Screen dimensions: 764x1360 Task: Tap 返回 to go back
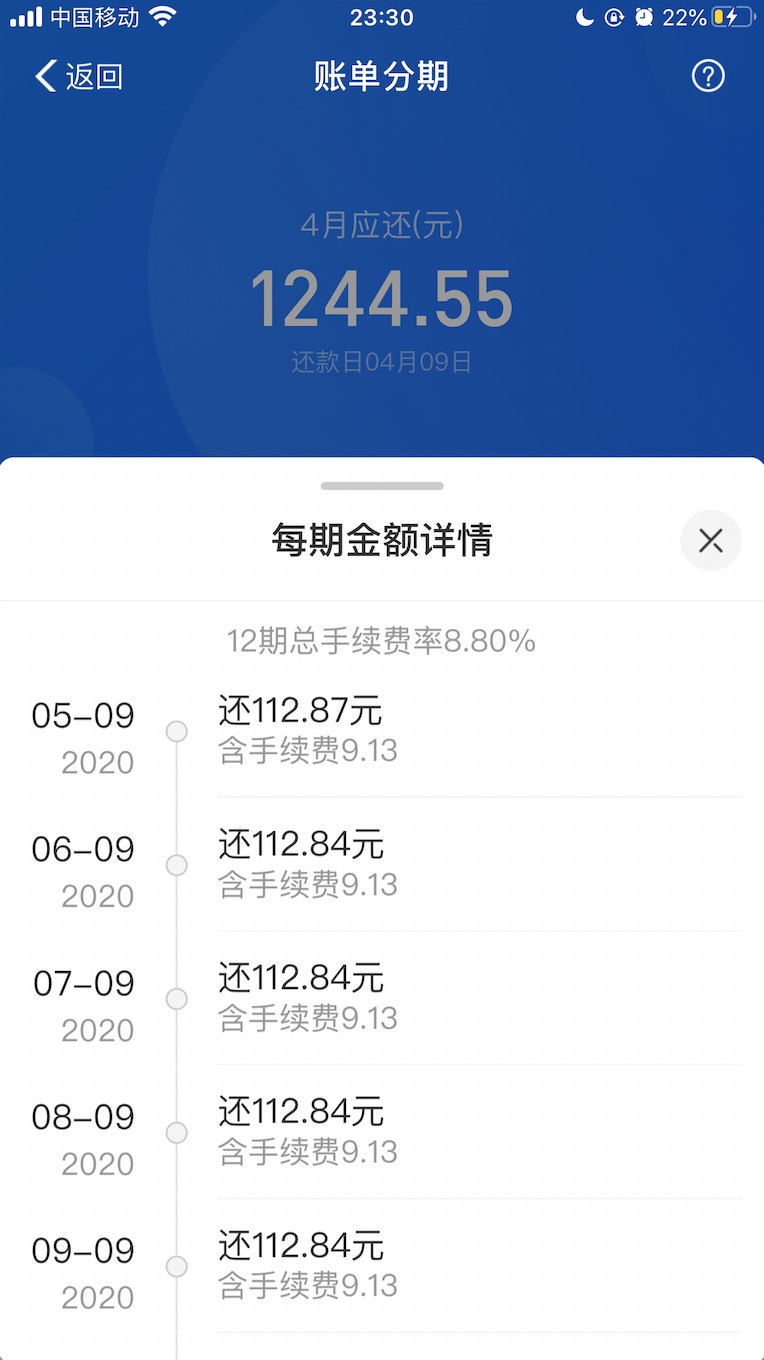point(78,77)
